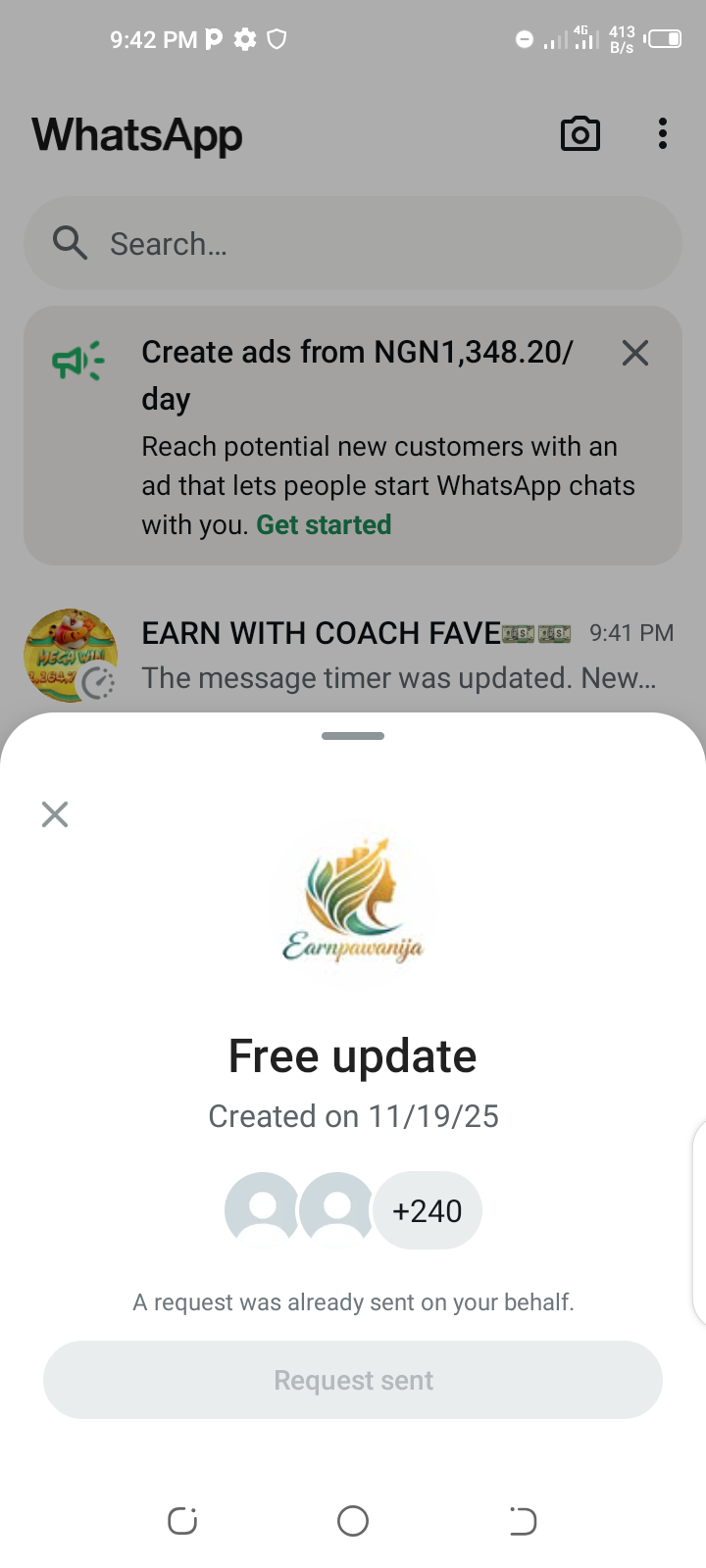
Task: Open the more options menu
Action: coord(663,134)
